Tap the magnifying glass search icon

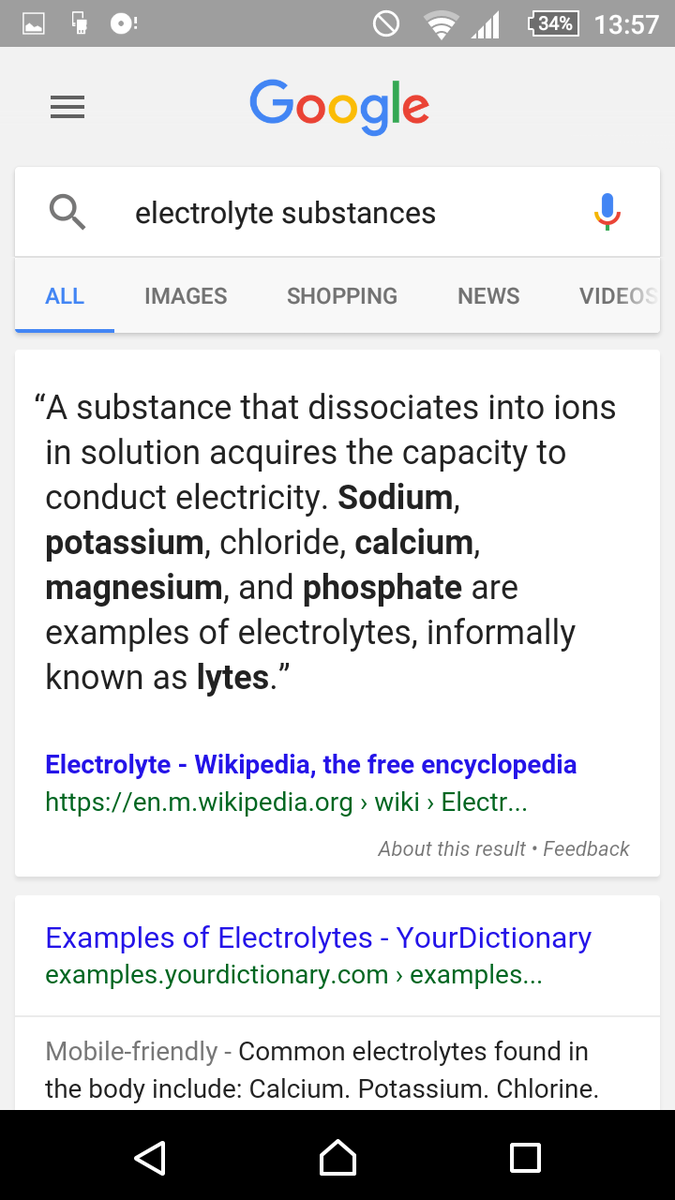67,213
